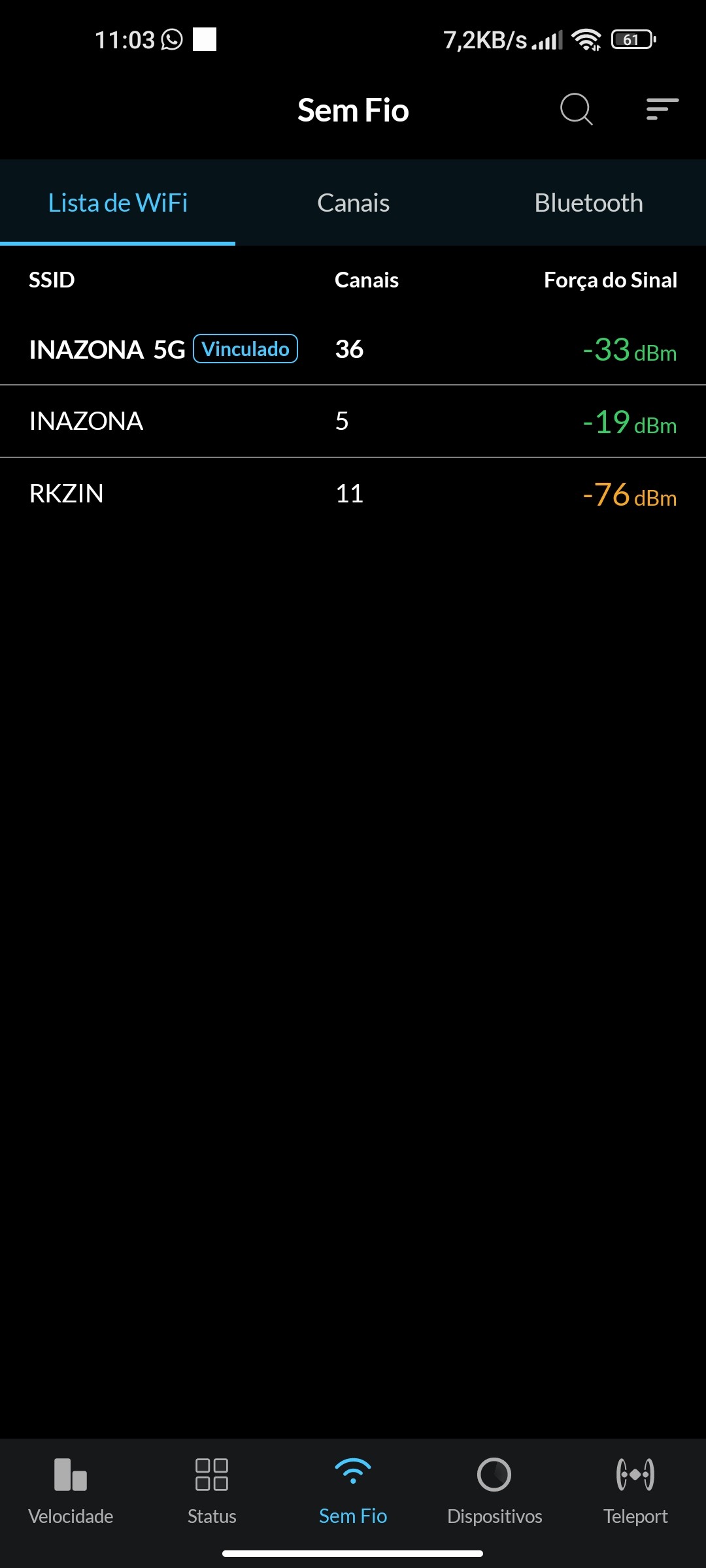The height and width of the screenshot is (1568, 706).
Task: Open the sort/filter icon in the header
Action: (x=662, y=109)
